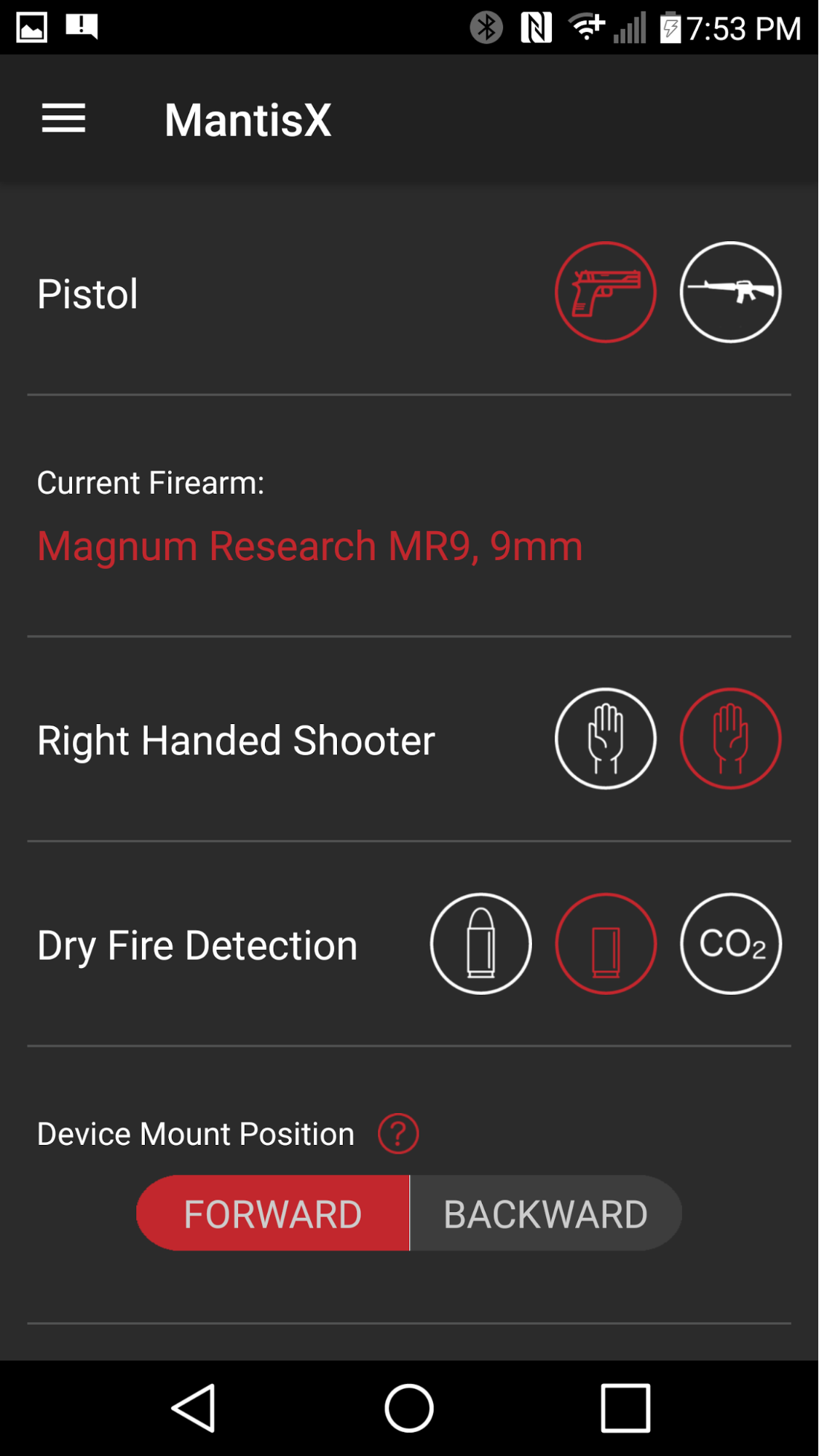Viewport: 819px width, 1456px height.
Task: Select the Pistol icon
Action: point(606,291)
